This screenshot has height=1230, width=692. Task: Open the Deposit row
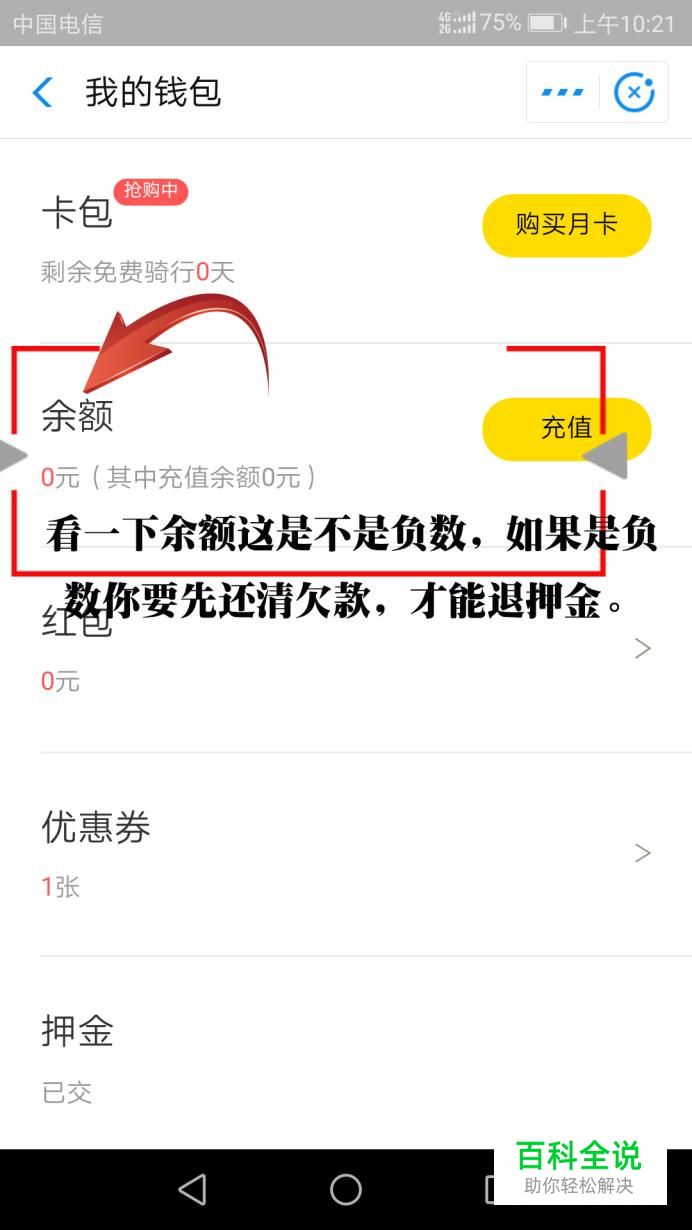[345, 1056]
